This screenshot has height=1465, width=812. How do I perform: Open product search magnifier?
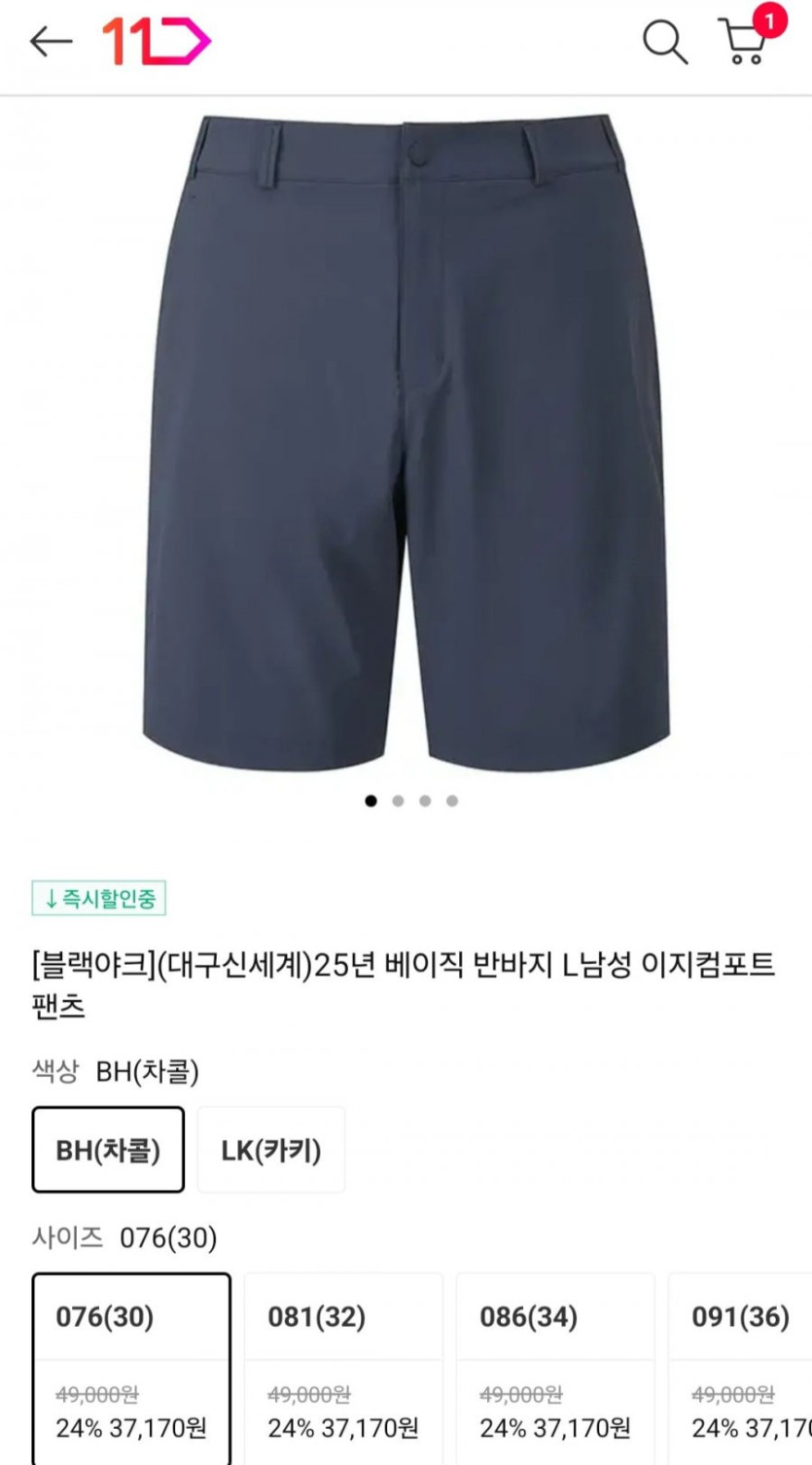click(x=665, y=42)
